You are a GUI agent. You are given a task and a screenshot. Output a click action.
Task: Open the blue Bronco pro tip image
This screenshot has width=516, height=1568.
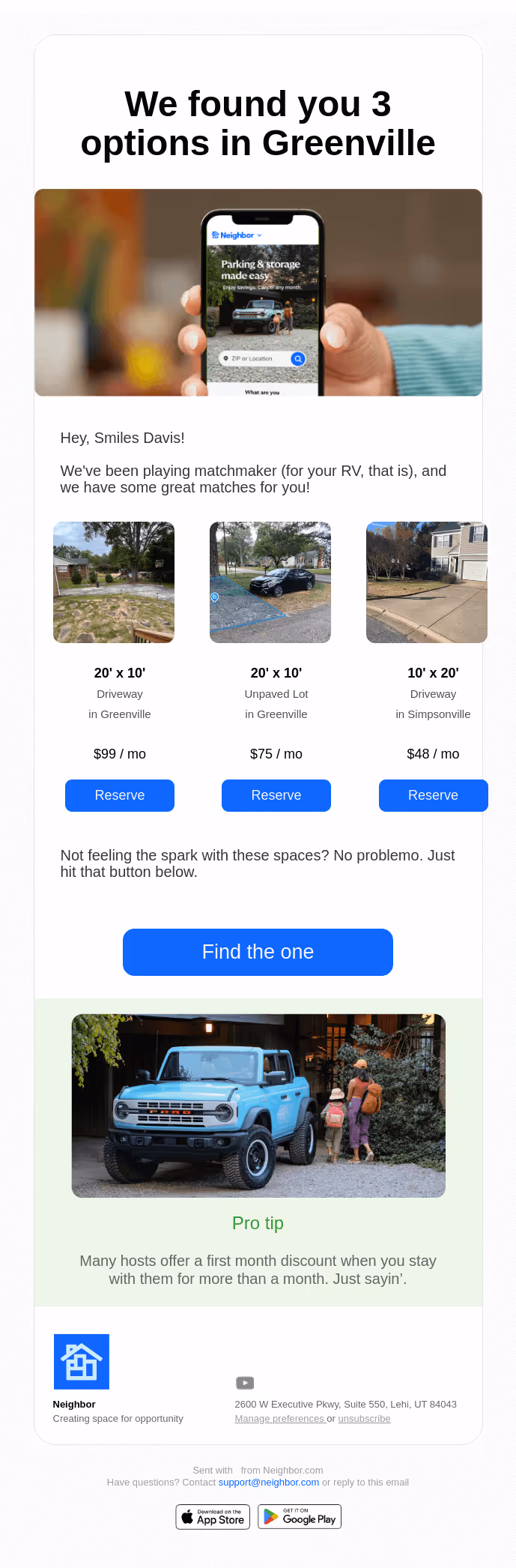pyautogui.click(x=258, y=1106)
